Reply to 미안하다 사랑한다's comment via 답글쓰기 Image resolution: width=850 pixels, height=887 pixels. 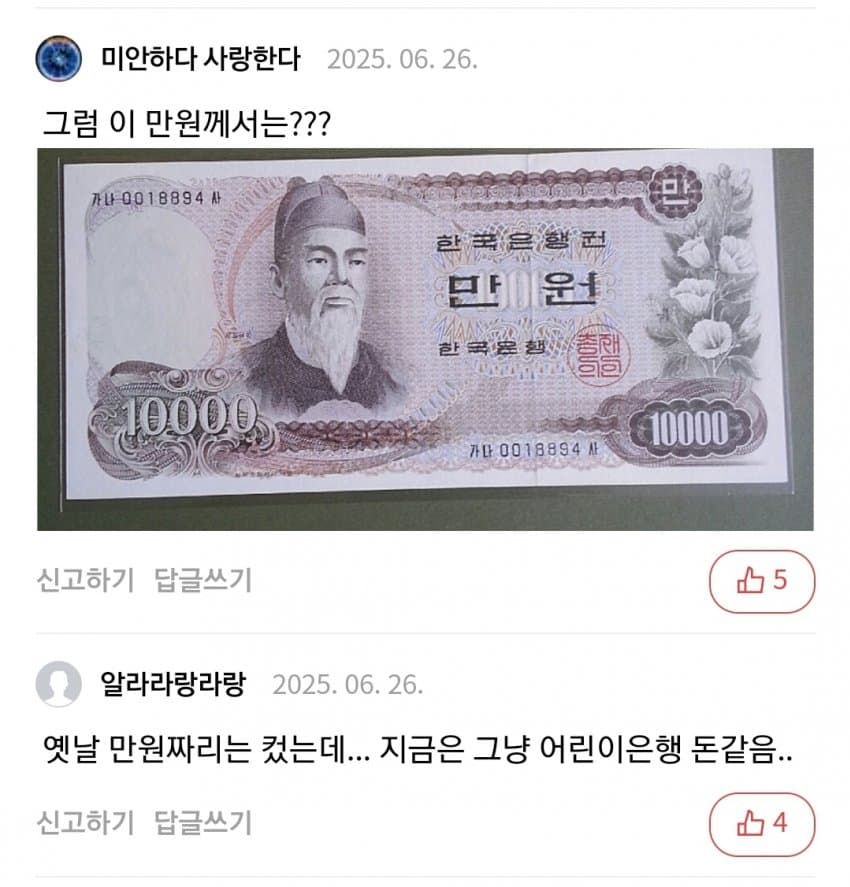coord(203,580)
